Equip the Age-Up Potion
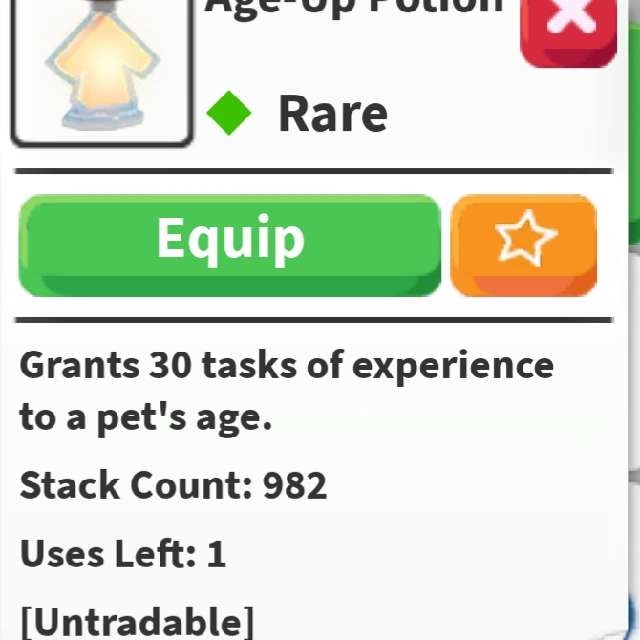Image resolution: width=640 pixels, height=640 pixels. pos(229,244)
